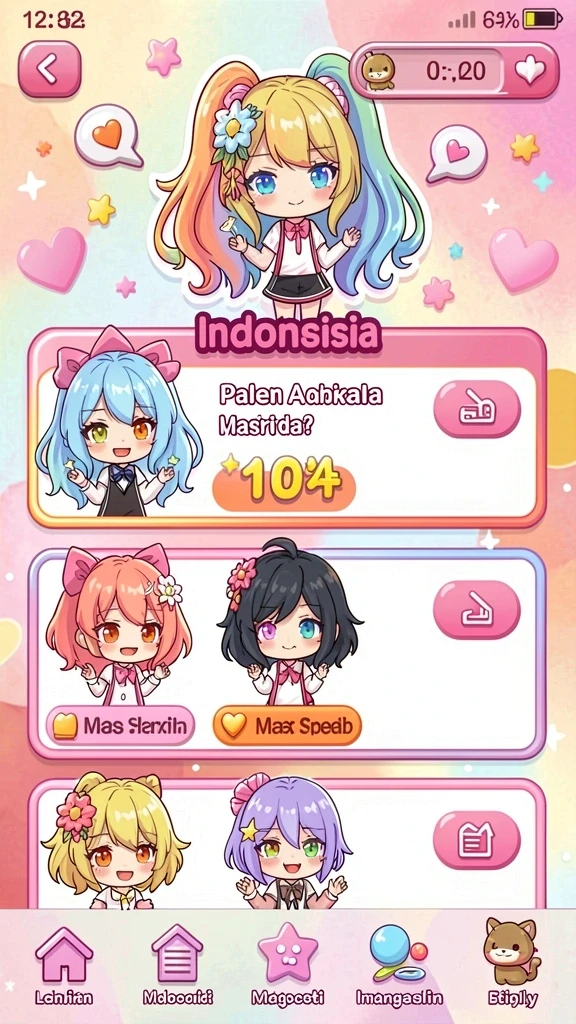Go back with the top-left arrow

(x=50, y=69)
